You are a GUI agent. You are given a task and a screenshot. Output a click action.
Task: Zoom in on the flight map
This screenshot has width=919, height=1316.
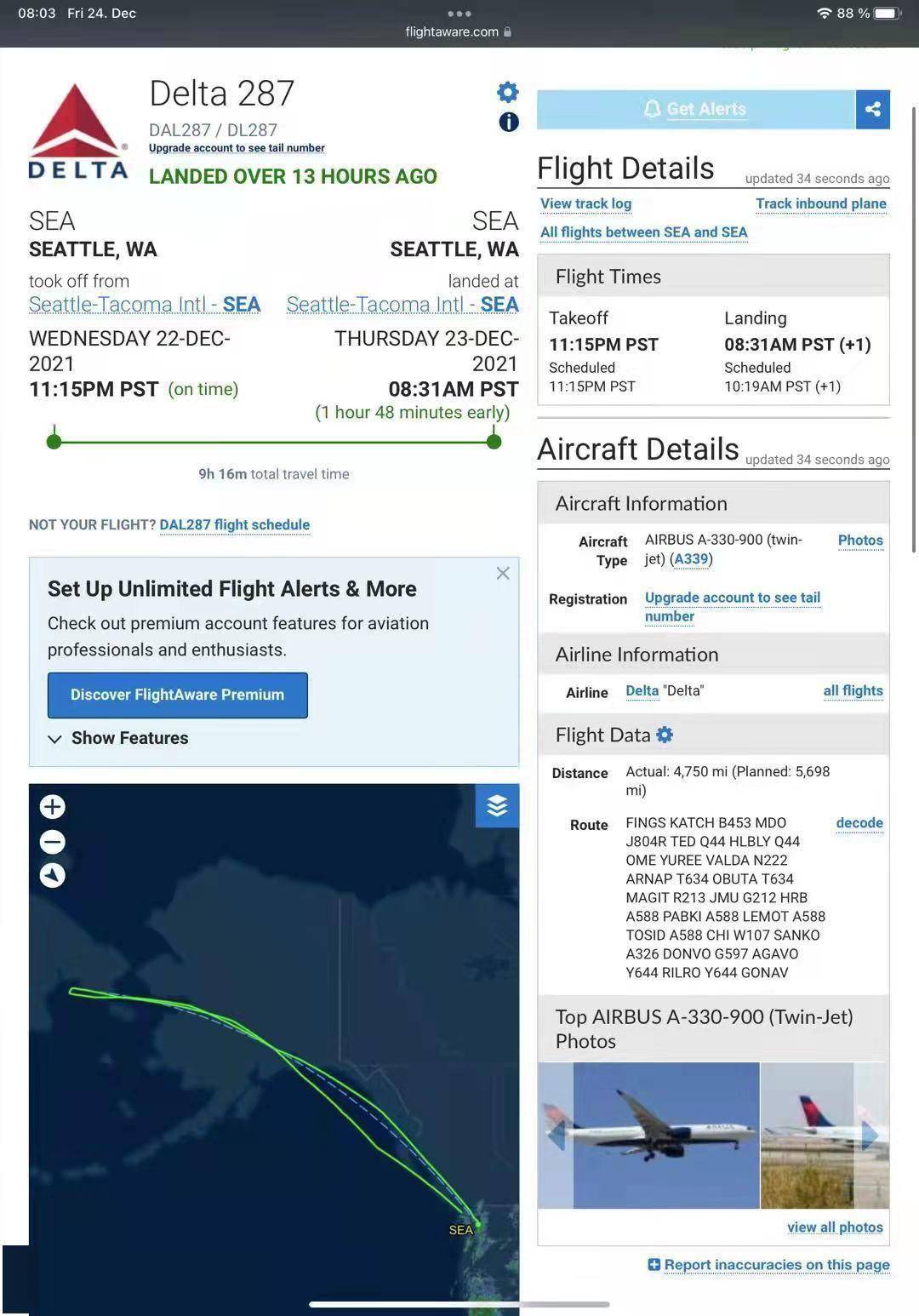coord(53,806)
